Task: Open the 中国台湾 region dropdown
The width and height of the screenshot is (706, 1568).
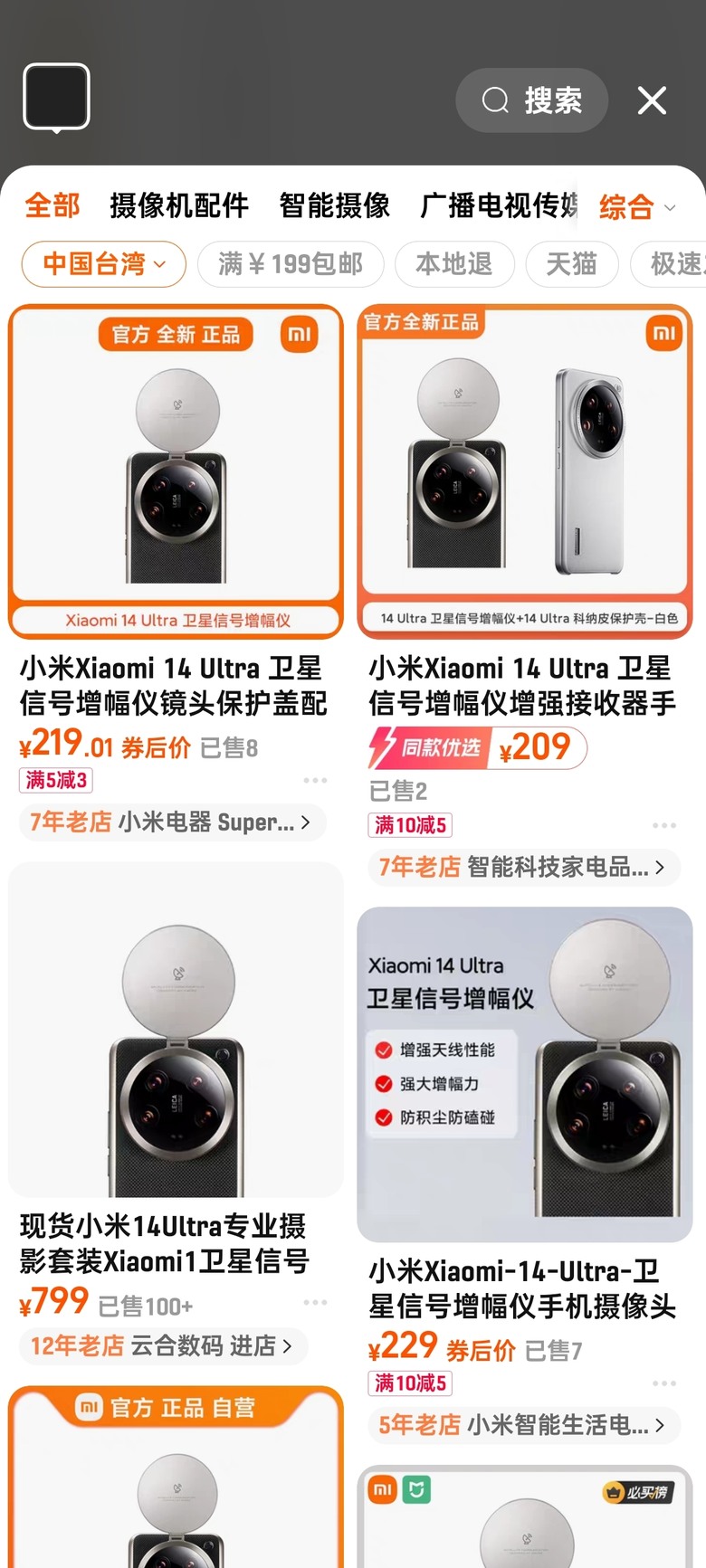Action: pos(104,264)
